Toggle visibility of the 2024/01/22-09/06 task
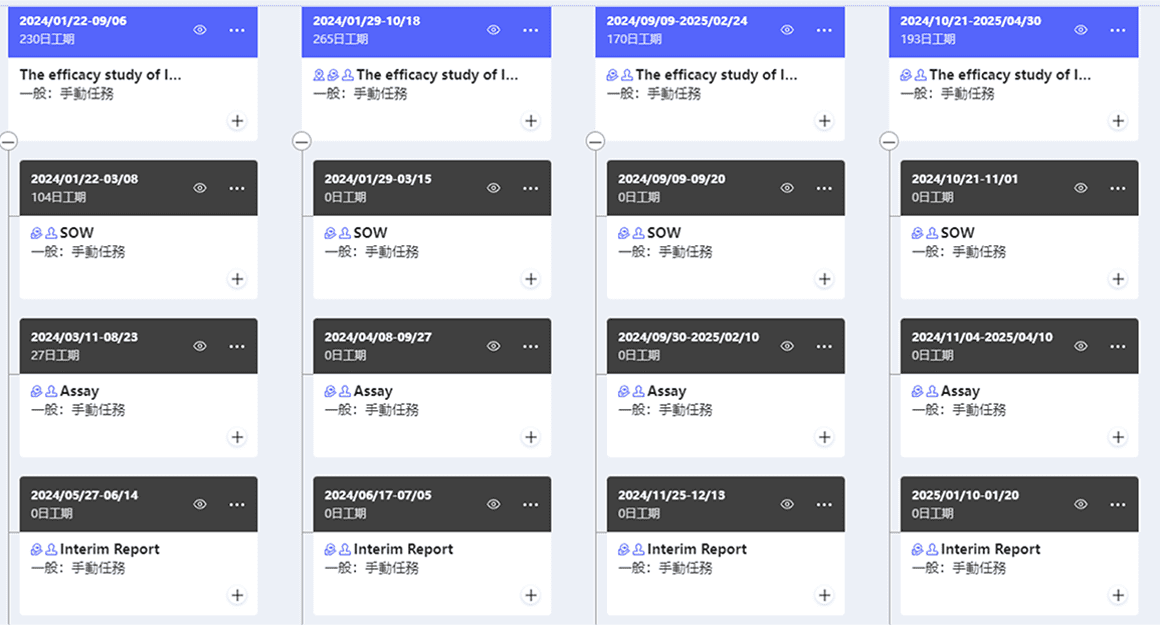 pos(200,30)
